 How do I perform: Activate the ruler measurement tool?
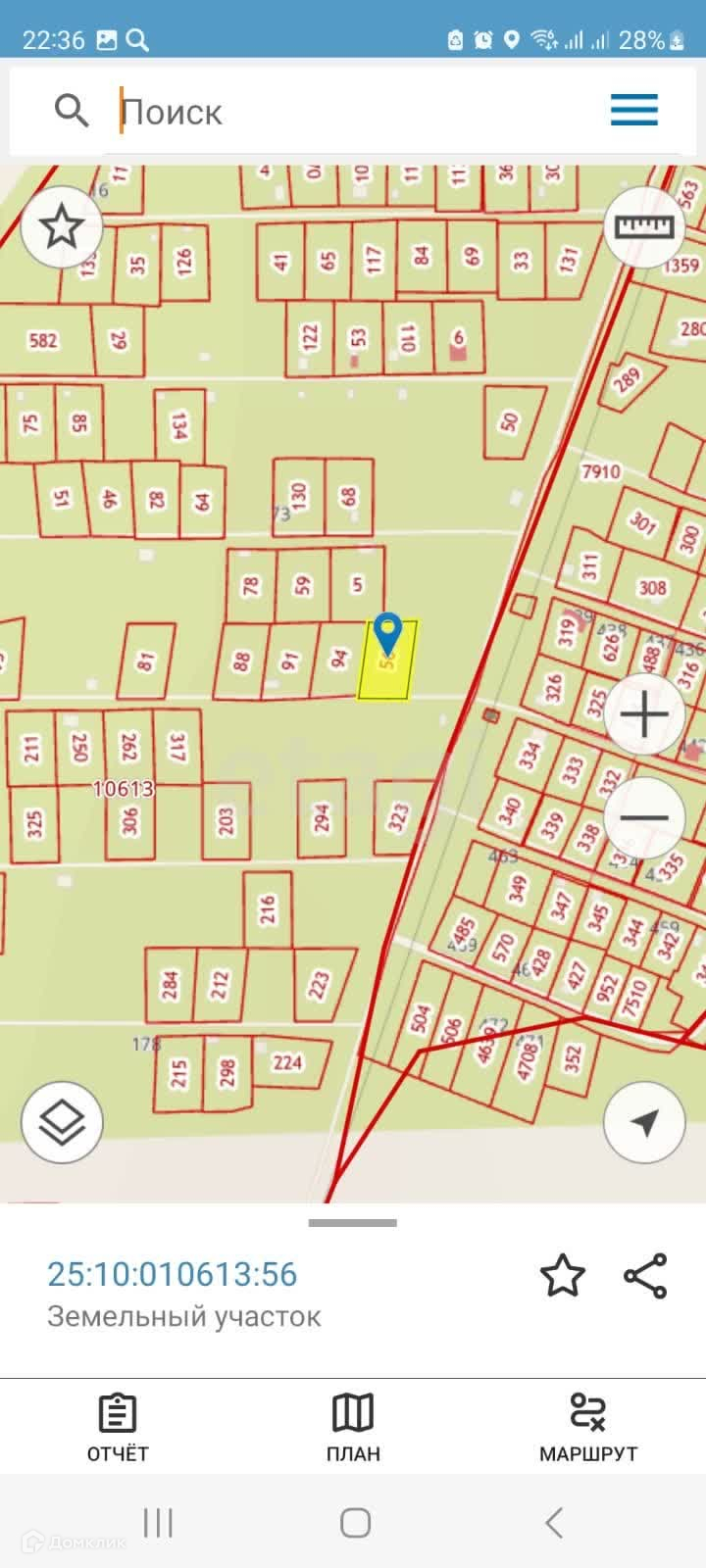(644, 227)
